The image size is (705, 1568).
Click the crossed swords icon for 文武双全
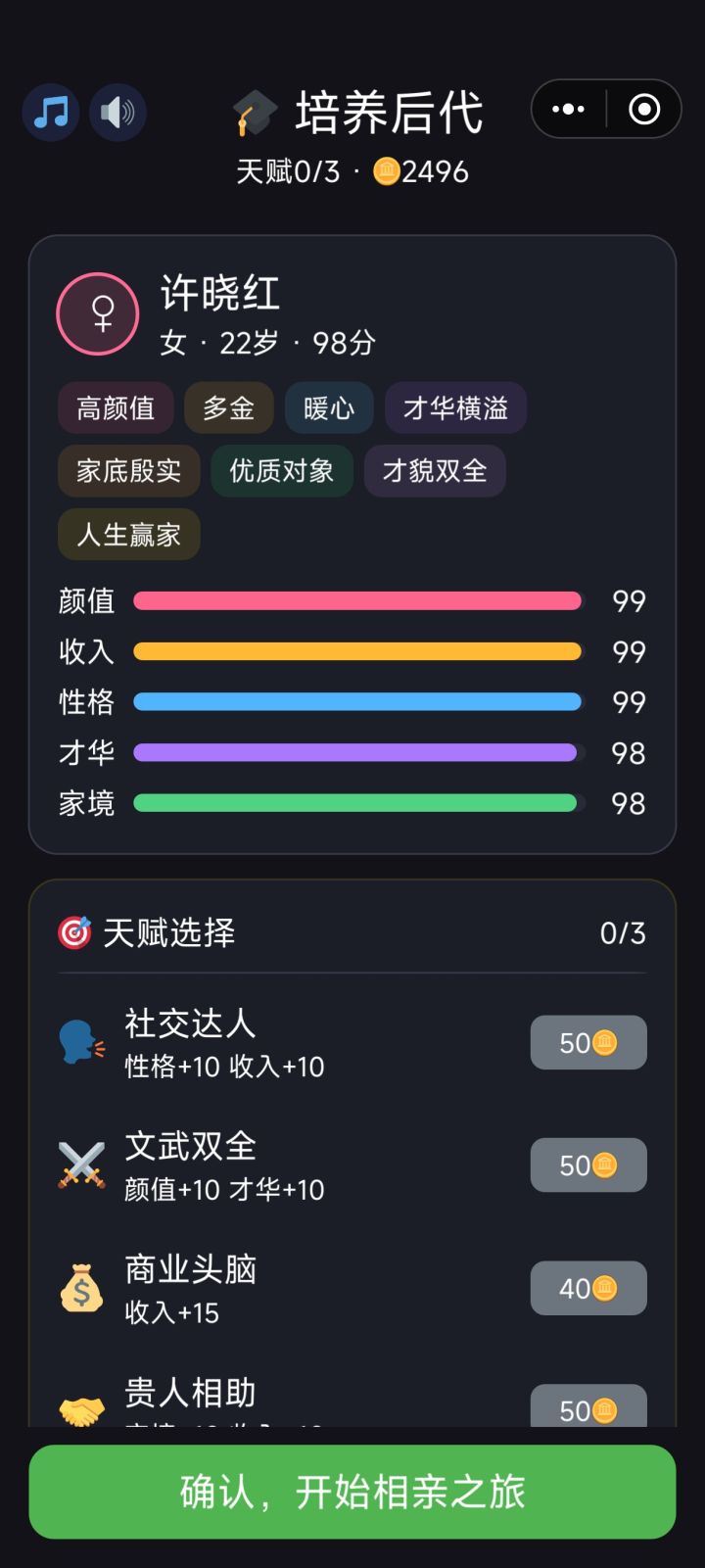coord(82,1164)
